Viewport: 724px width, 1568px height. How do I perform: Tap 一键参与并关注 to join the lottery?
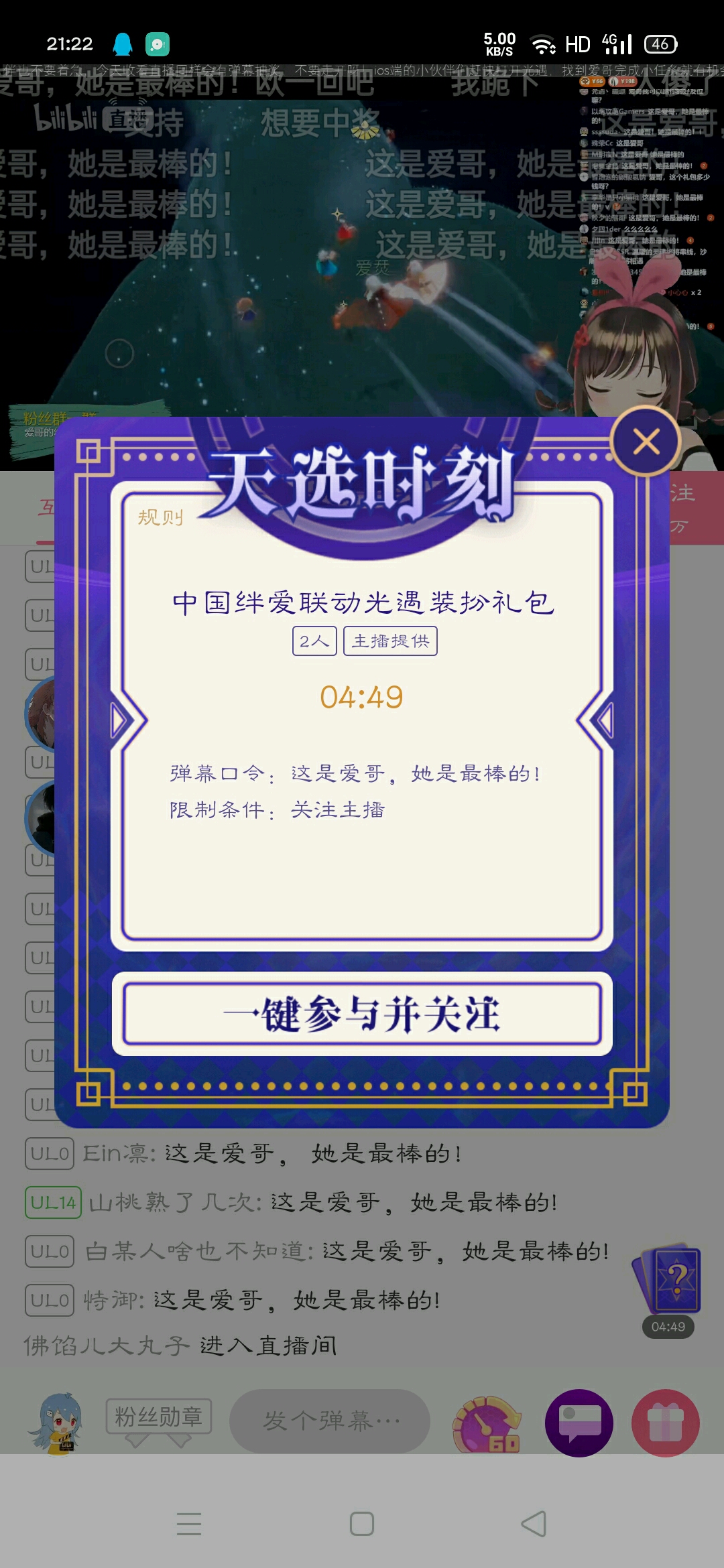(x=362, y=1013)
